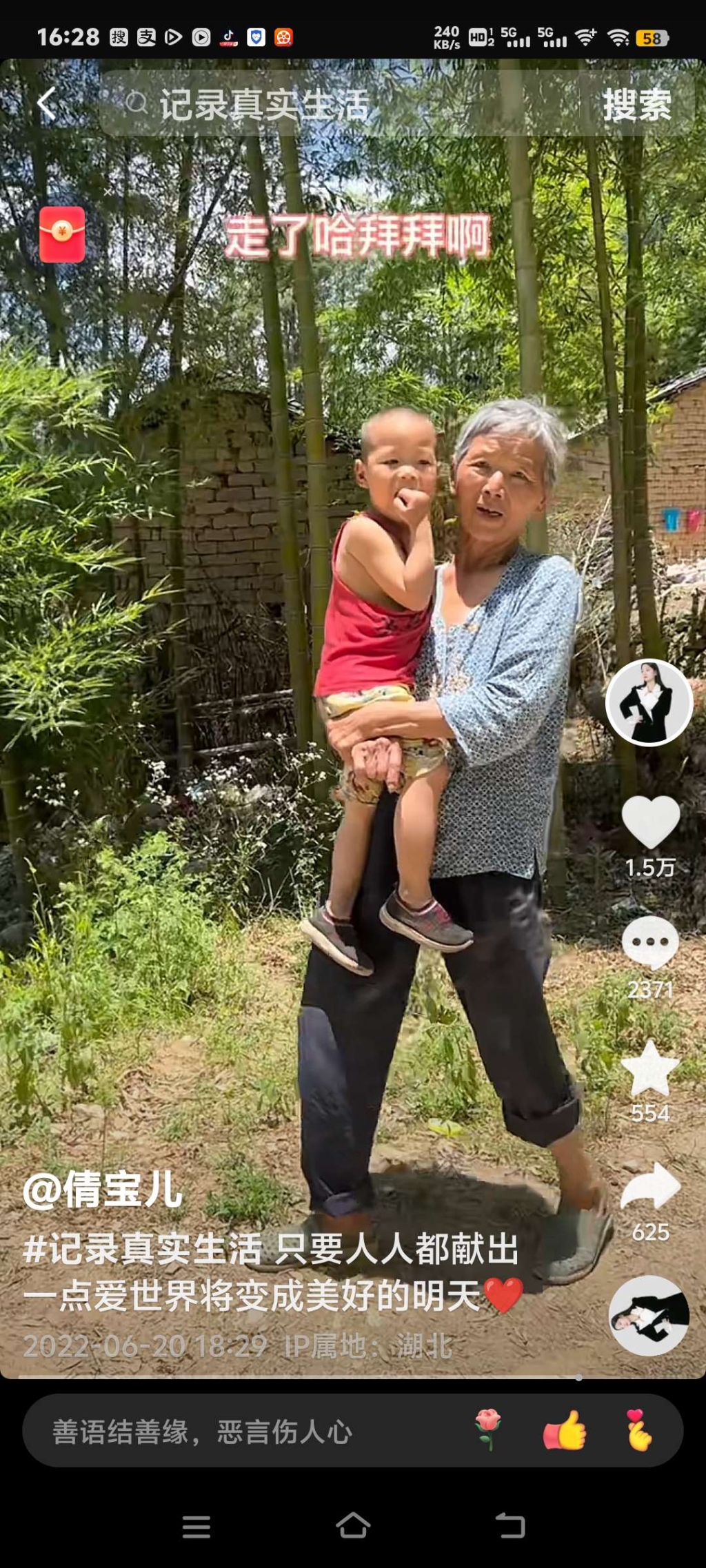The height and width of the screenshot is (1568, 706).
Task: Open hashtag #记录真实生活
Action: [142, 1250]
